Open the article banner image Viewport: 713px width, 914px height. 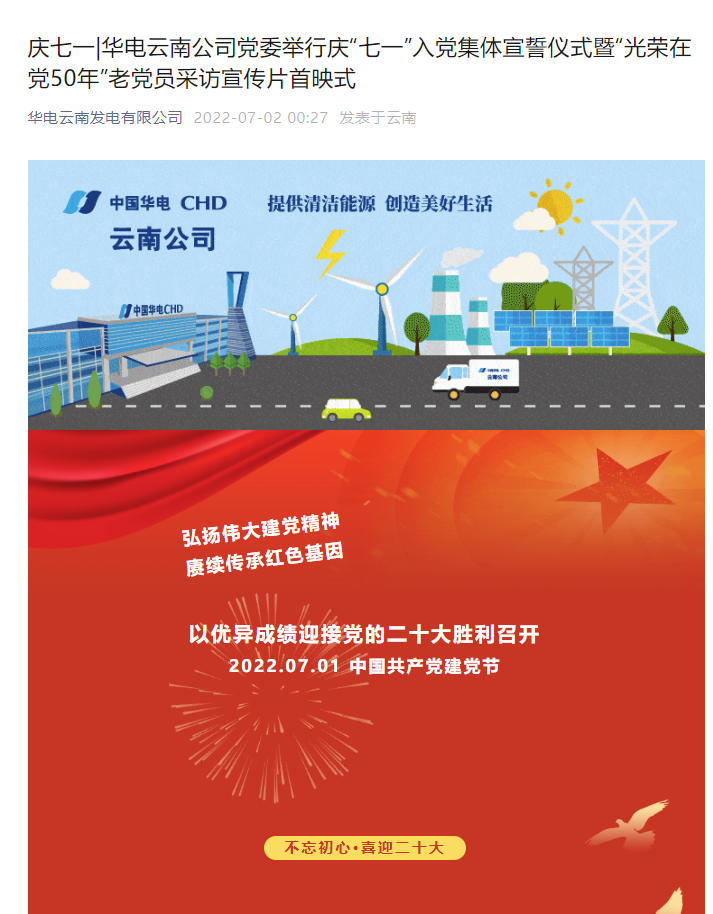tap(366, 536)
